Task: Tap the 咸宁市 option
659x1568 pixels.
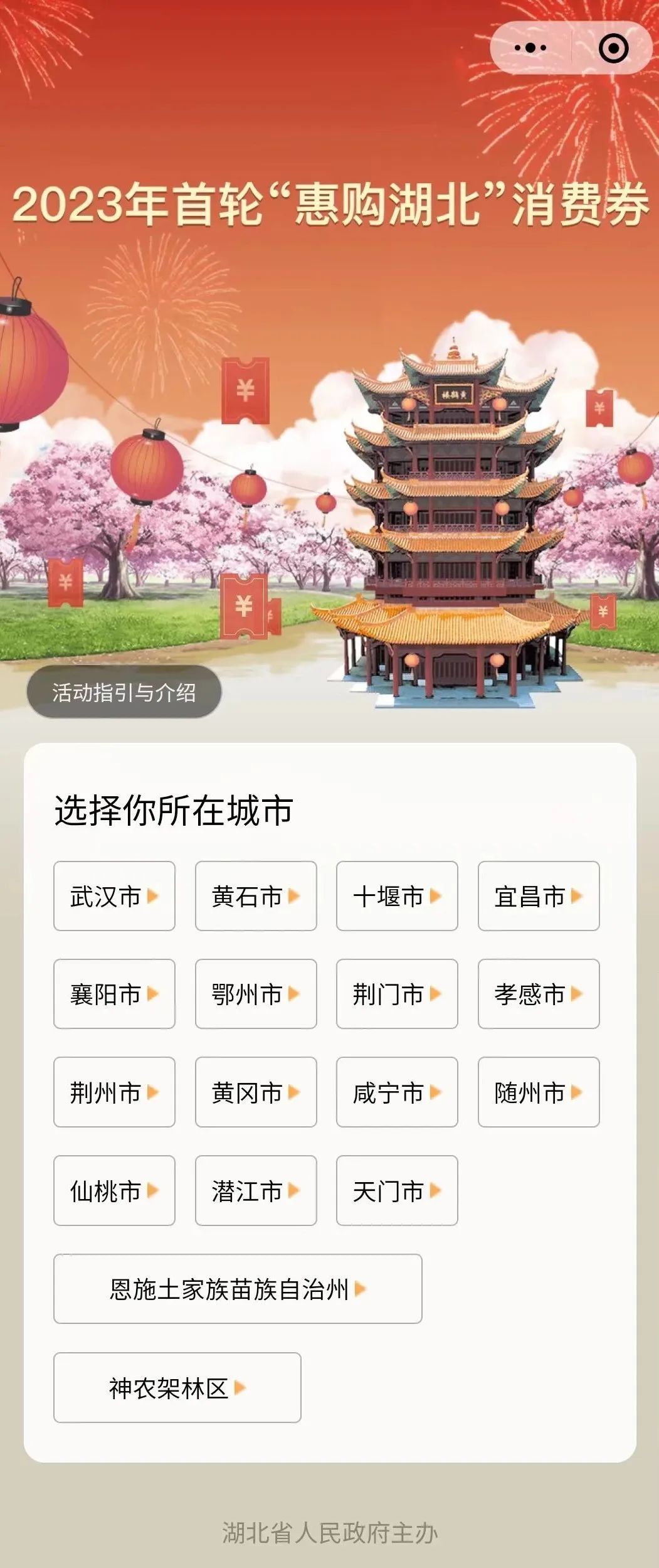Action: (397, 1092)
